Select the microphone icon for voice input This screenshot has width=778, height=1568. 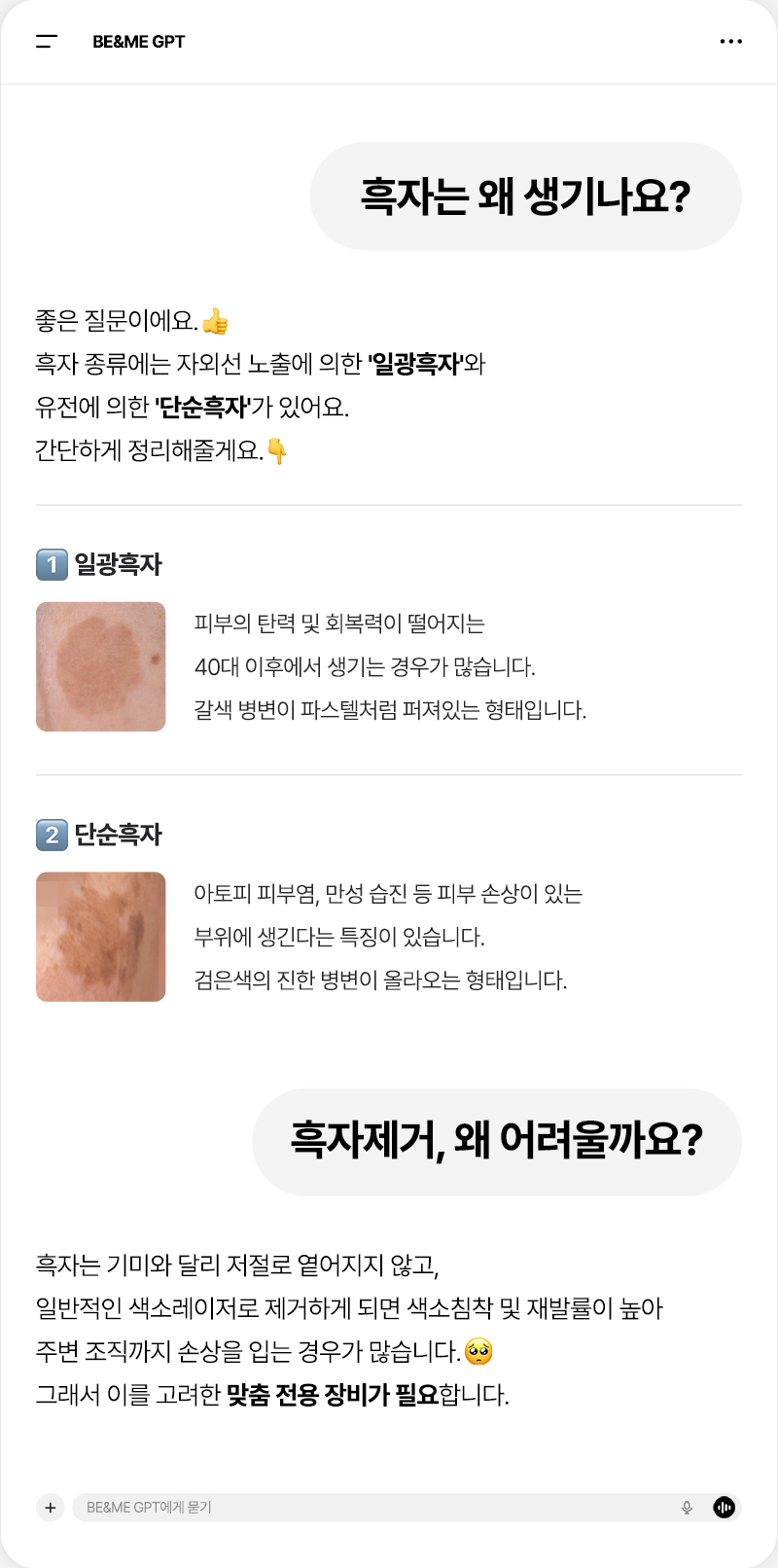pyautogui.click(x=687, y=1507)
